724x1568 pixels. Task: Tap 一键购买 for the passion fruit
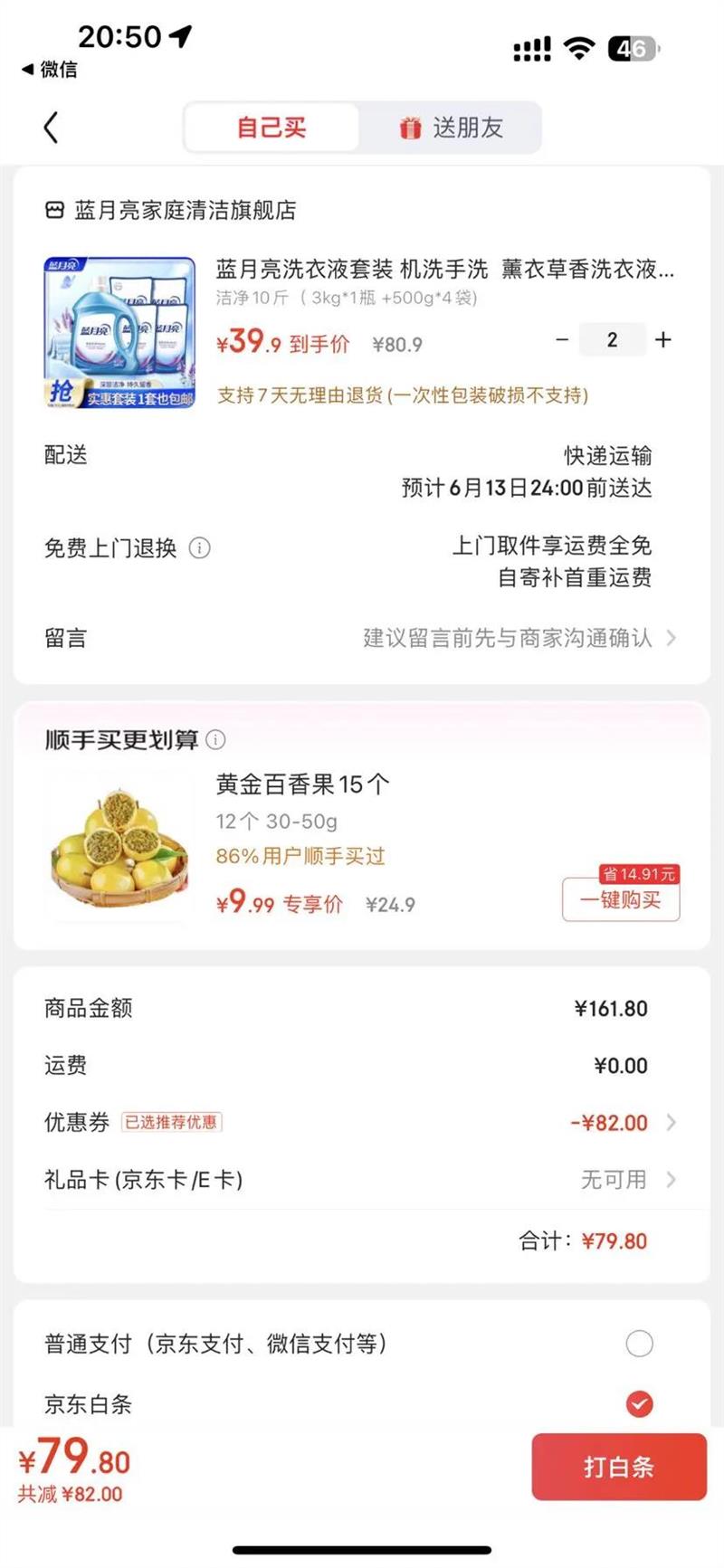pyautogui.click(x=621, y=900)
